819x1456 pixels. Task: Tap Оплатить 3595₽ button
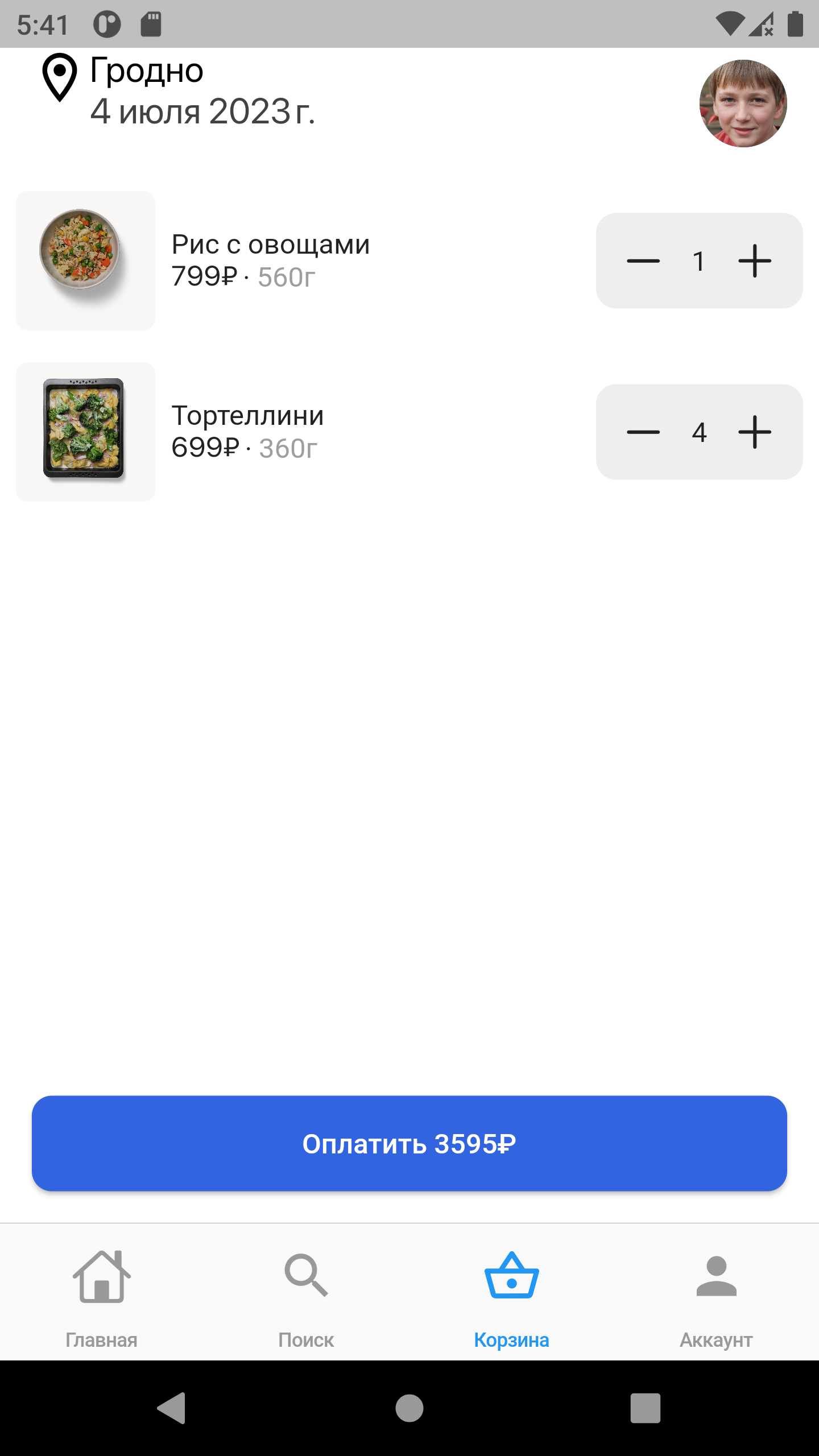click(x=409, y=1143)
